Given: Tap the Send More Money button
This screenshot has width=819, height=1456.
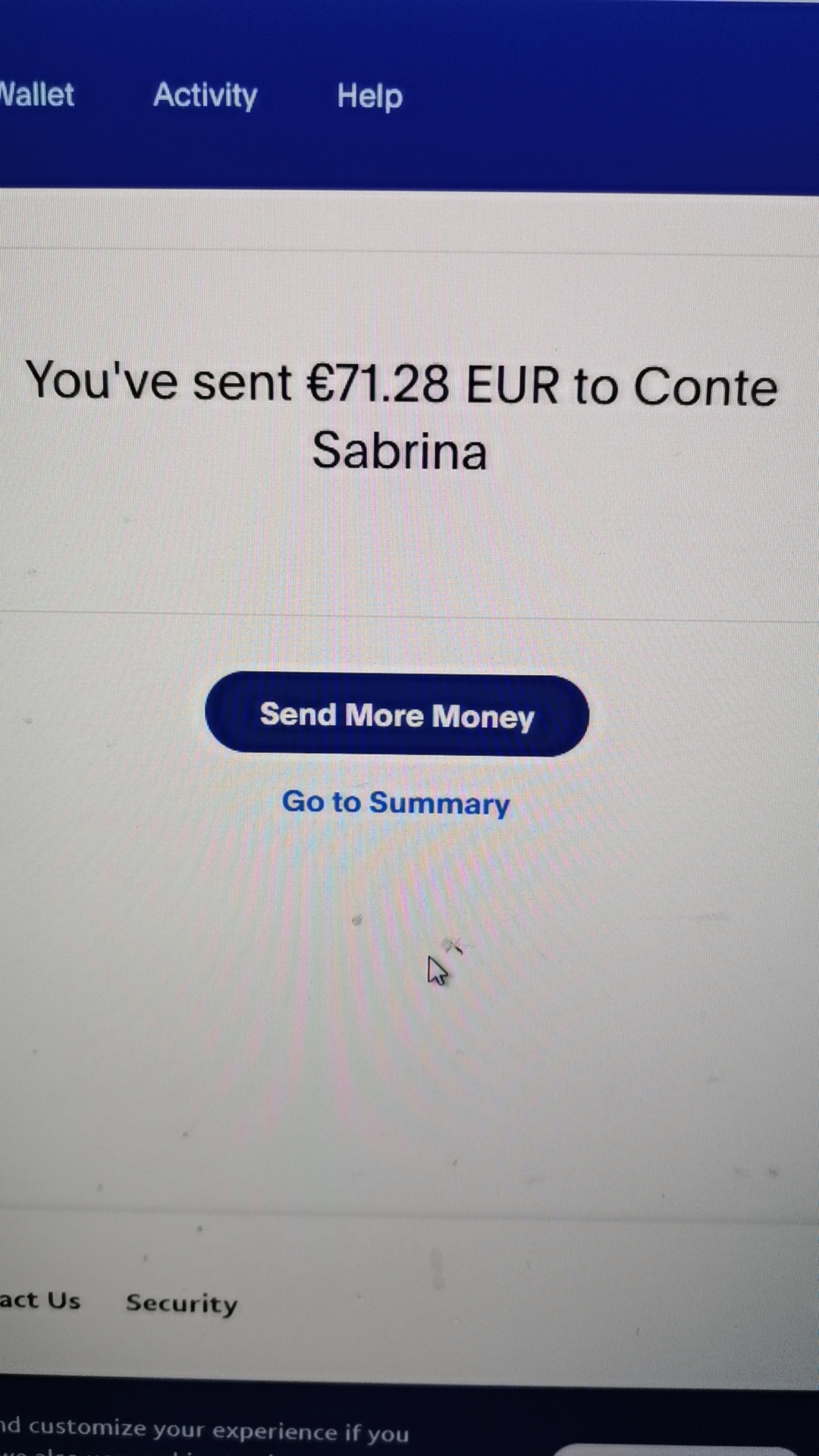Looking at the screenshot, I should [397, 714].
